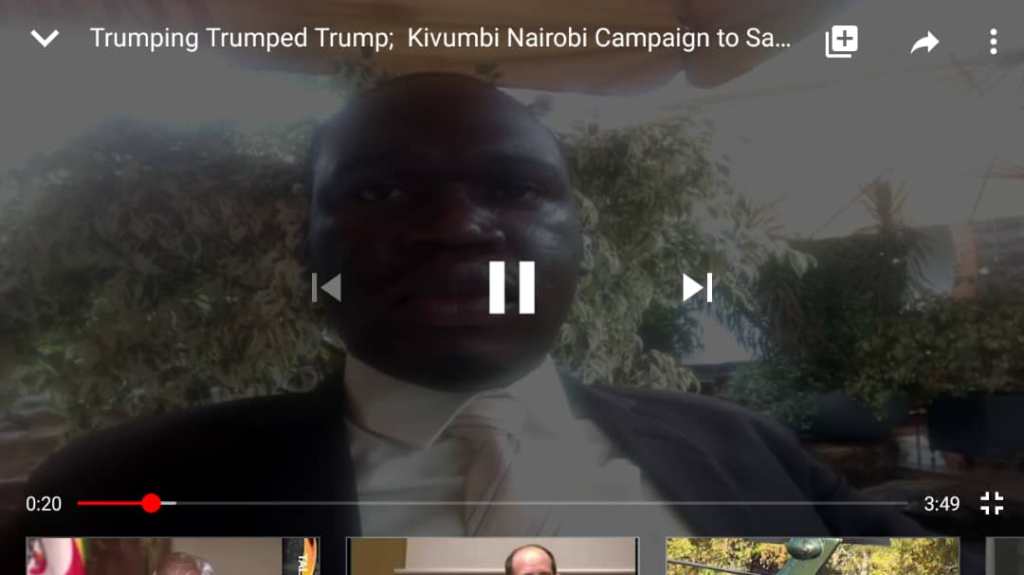The height and width of the screenshot is (575, 1024).
Task: Pause the playing video
Action: click(512, 288)
